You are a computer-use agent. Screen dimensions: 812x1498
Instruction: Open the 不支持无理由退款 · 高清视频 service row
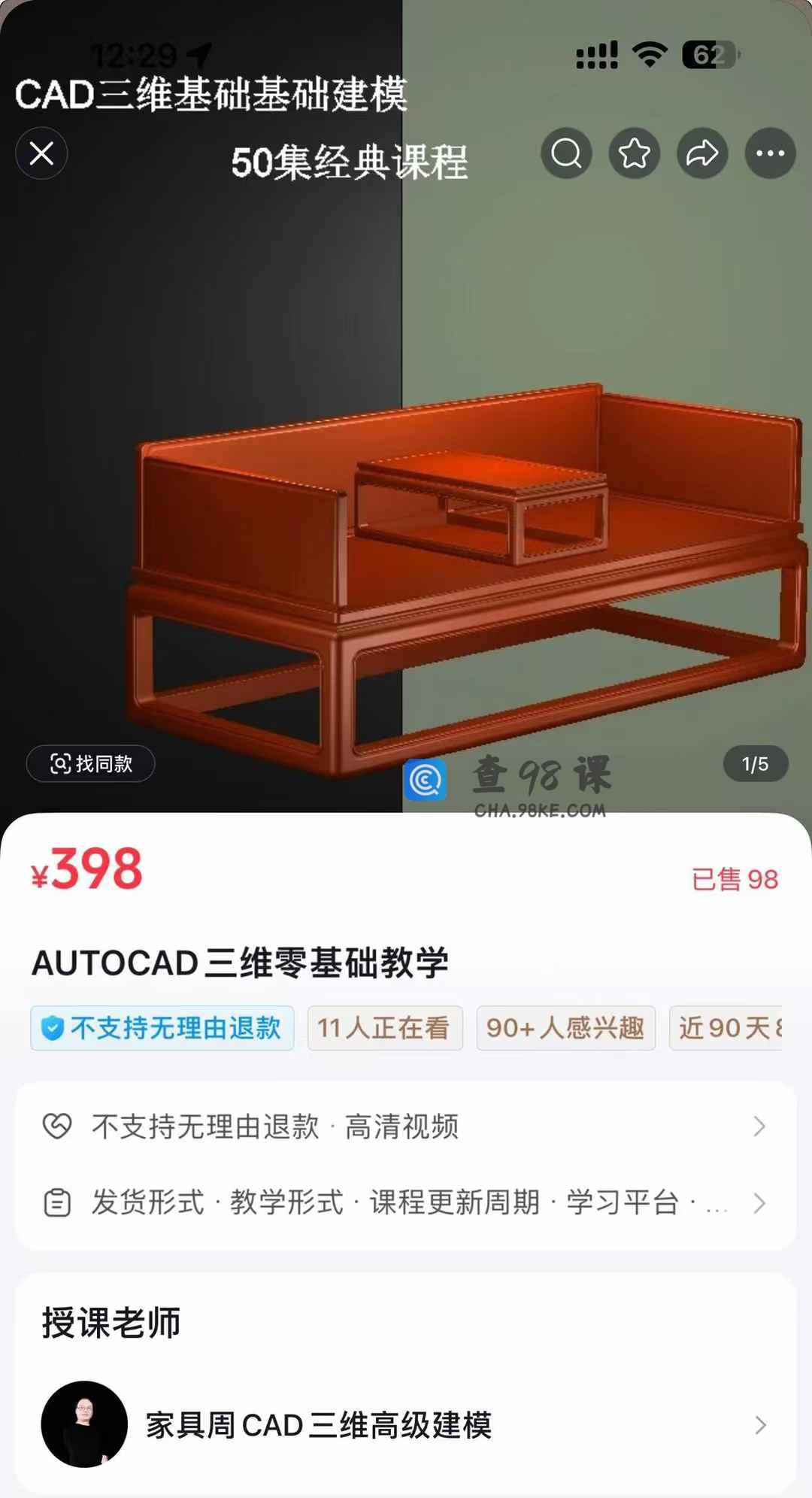(x=406, y=1127)
